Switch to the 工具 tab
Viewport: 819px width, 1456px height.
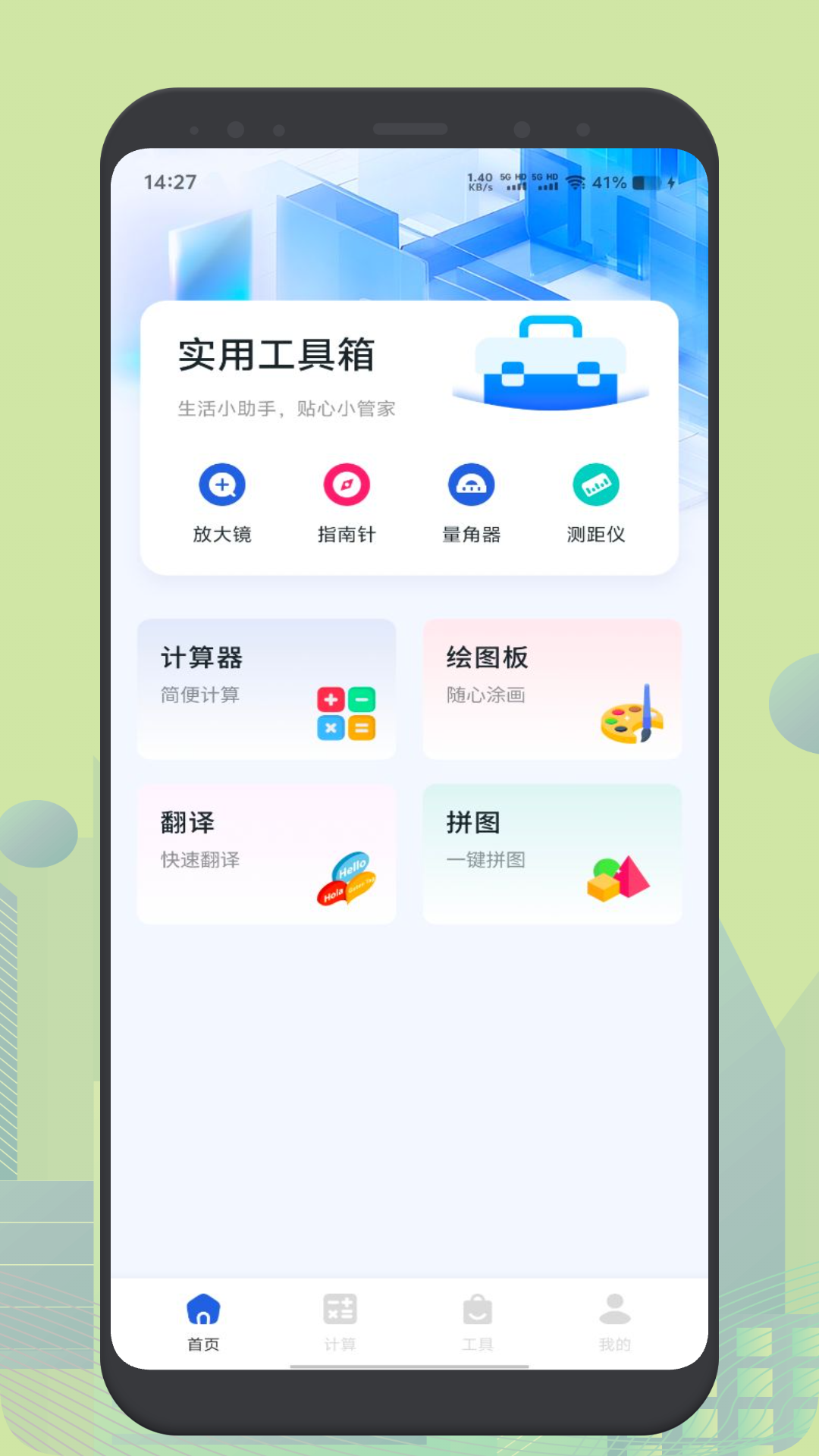(x=477, y=1319)
